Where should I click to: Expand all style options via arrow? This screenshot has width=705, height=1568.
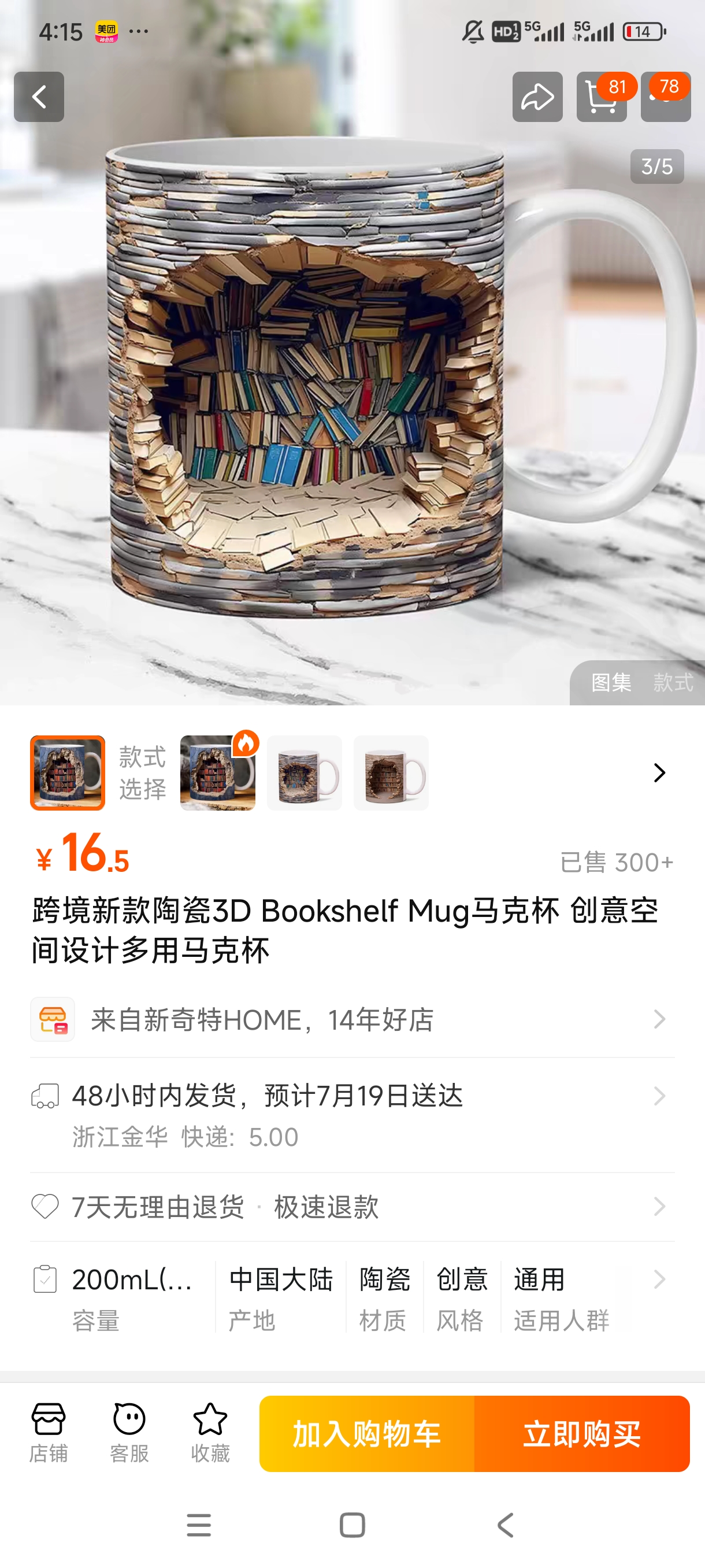(x=659, y=772)
